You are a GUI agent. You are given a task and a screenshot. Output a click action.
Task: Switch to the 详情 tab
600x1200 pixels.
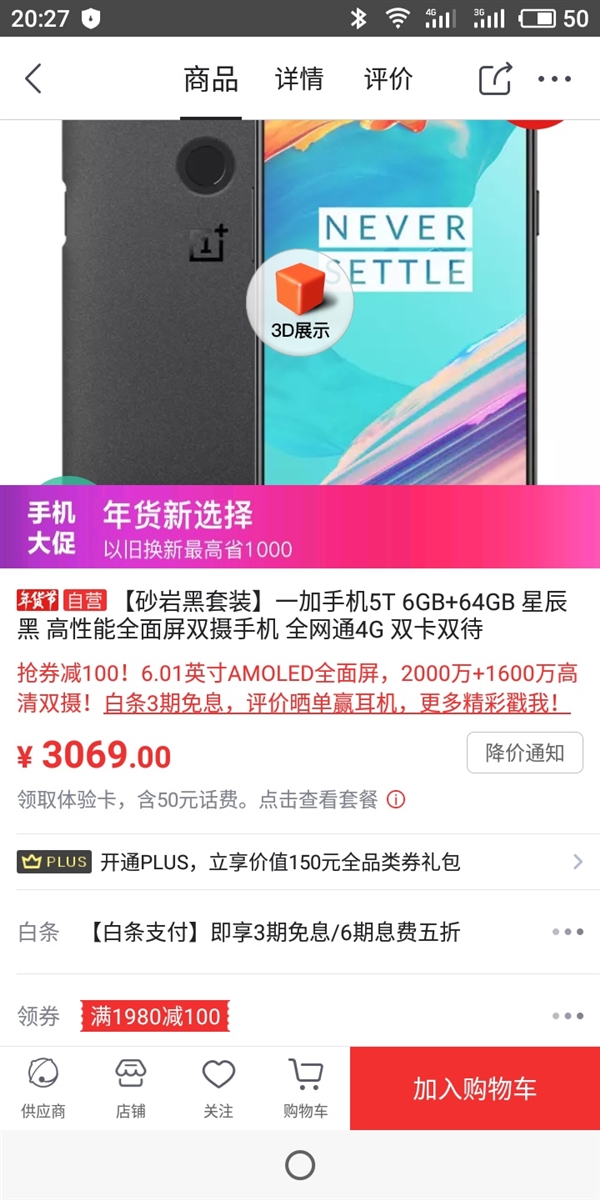[299, 79]
